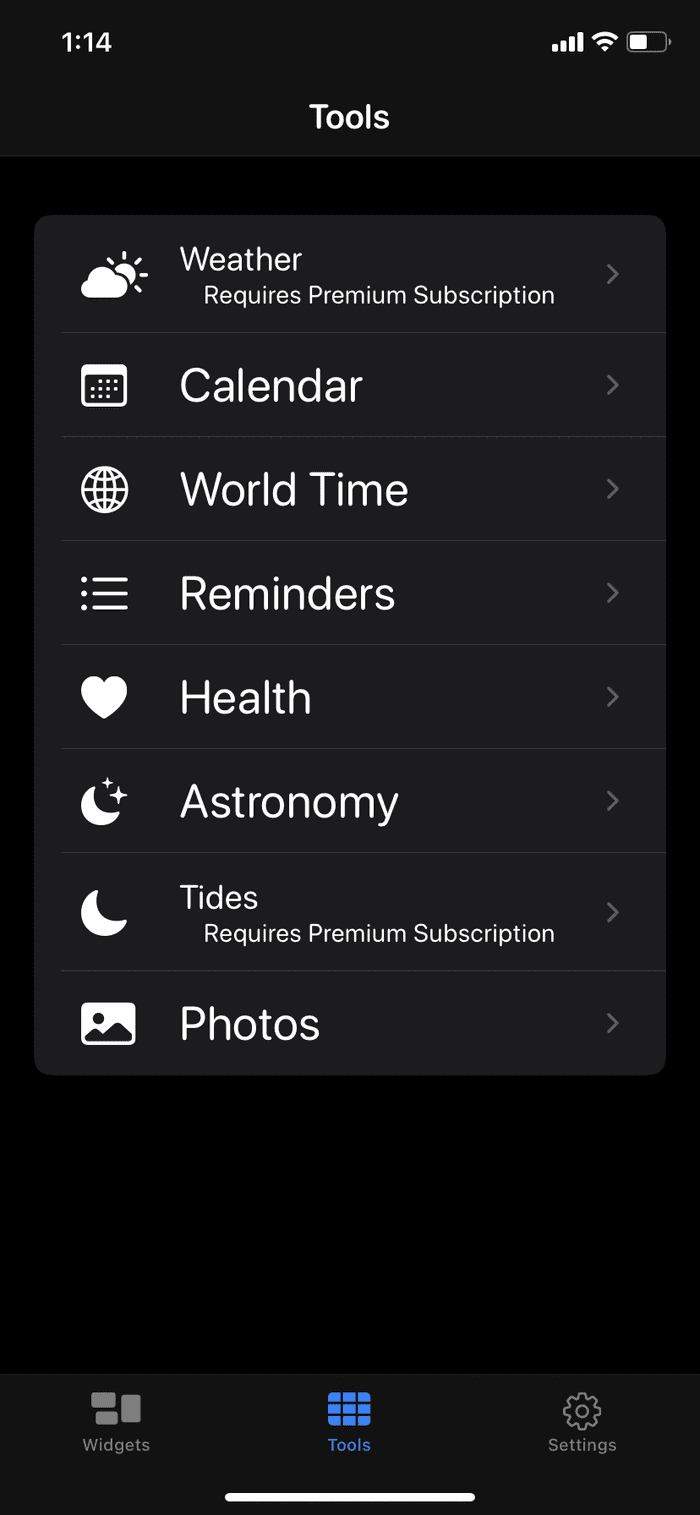Open the Calendar tool
The image size is (700, 1515).
pos(350,385)
